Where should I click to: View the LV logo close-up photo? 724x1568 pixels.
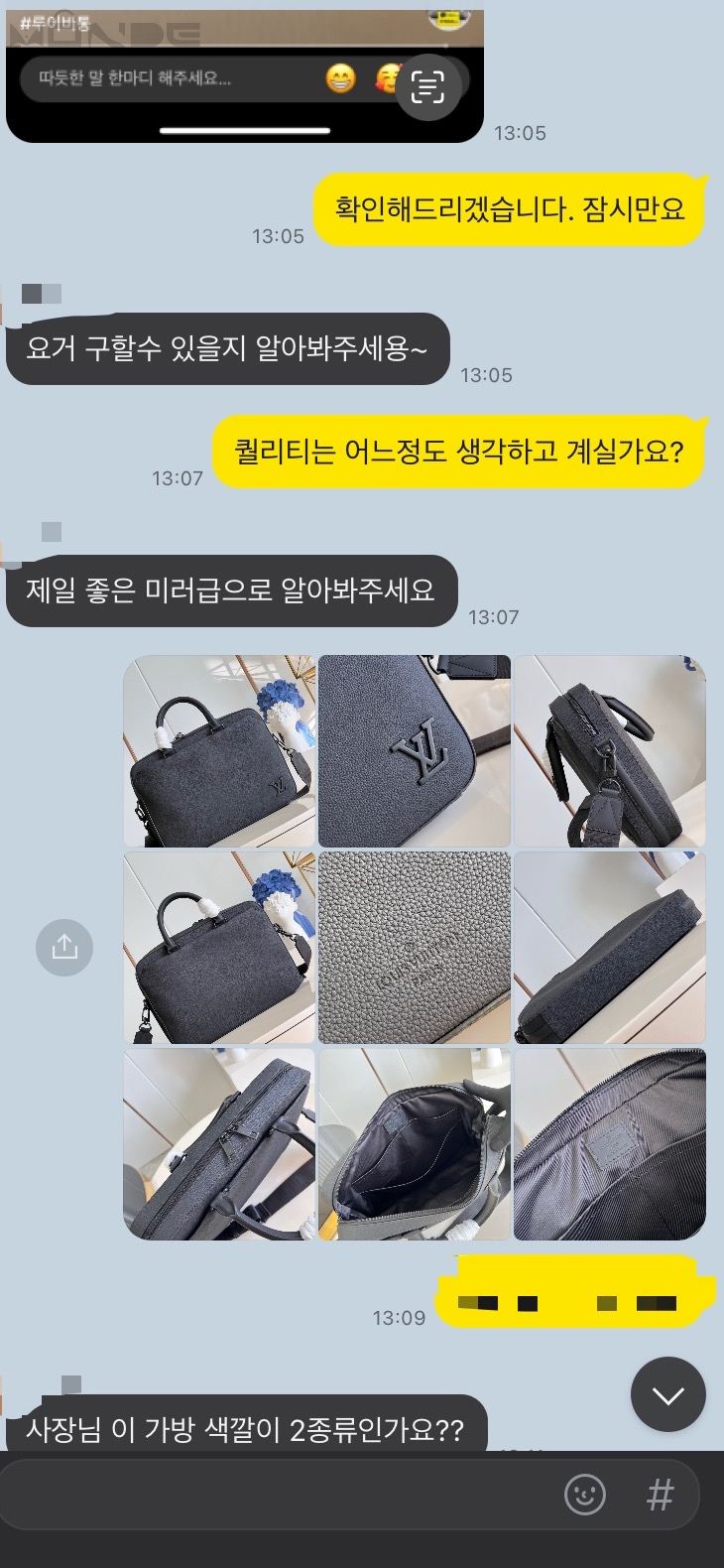[x=415, y=751]
